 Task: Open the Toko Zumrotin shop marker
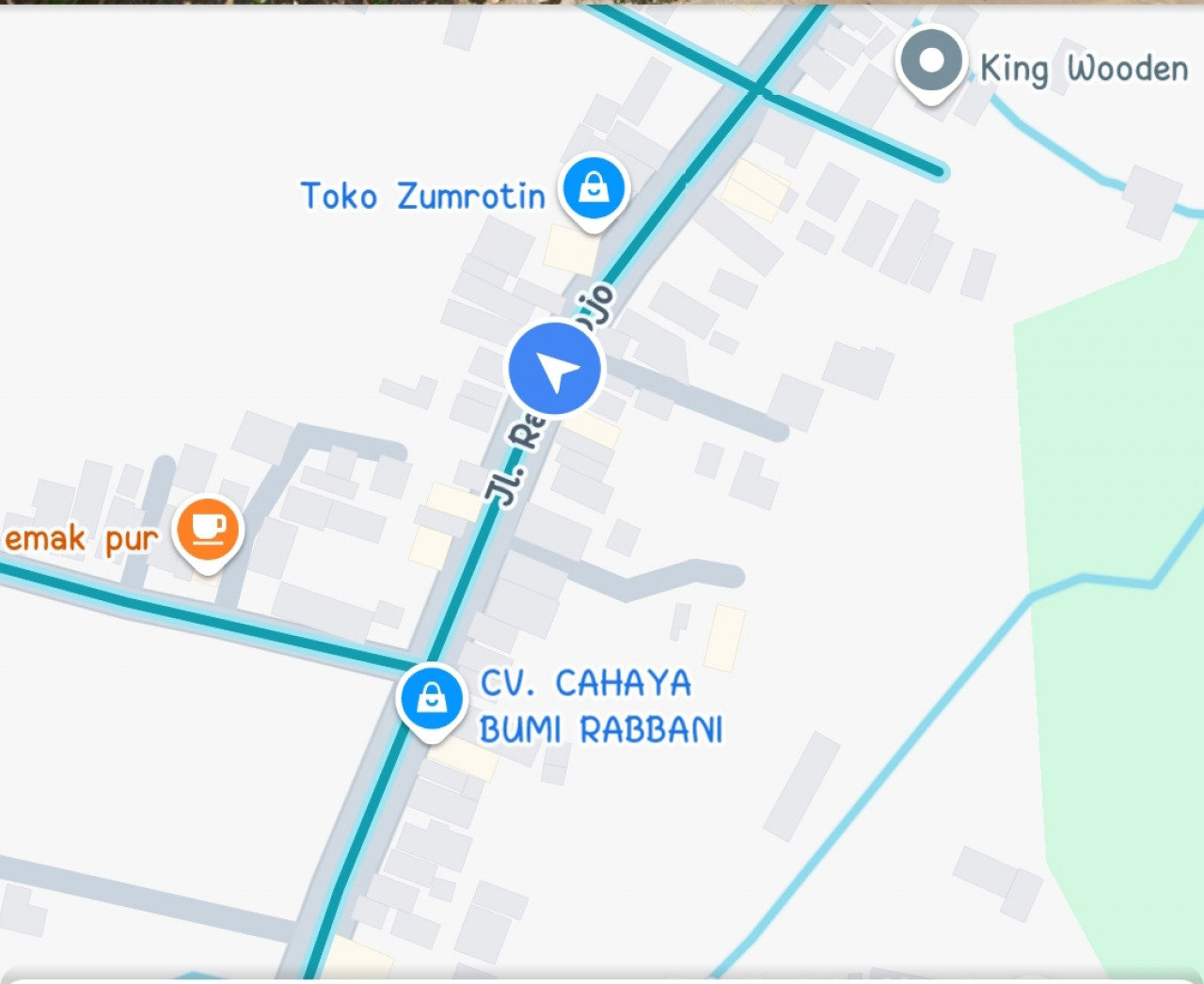593,189
